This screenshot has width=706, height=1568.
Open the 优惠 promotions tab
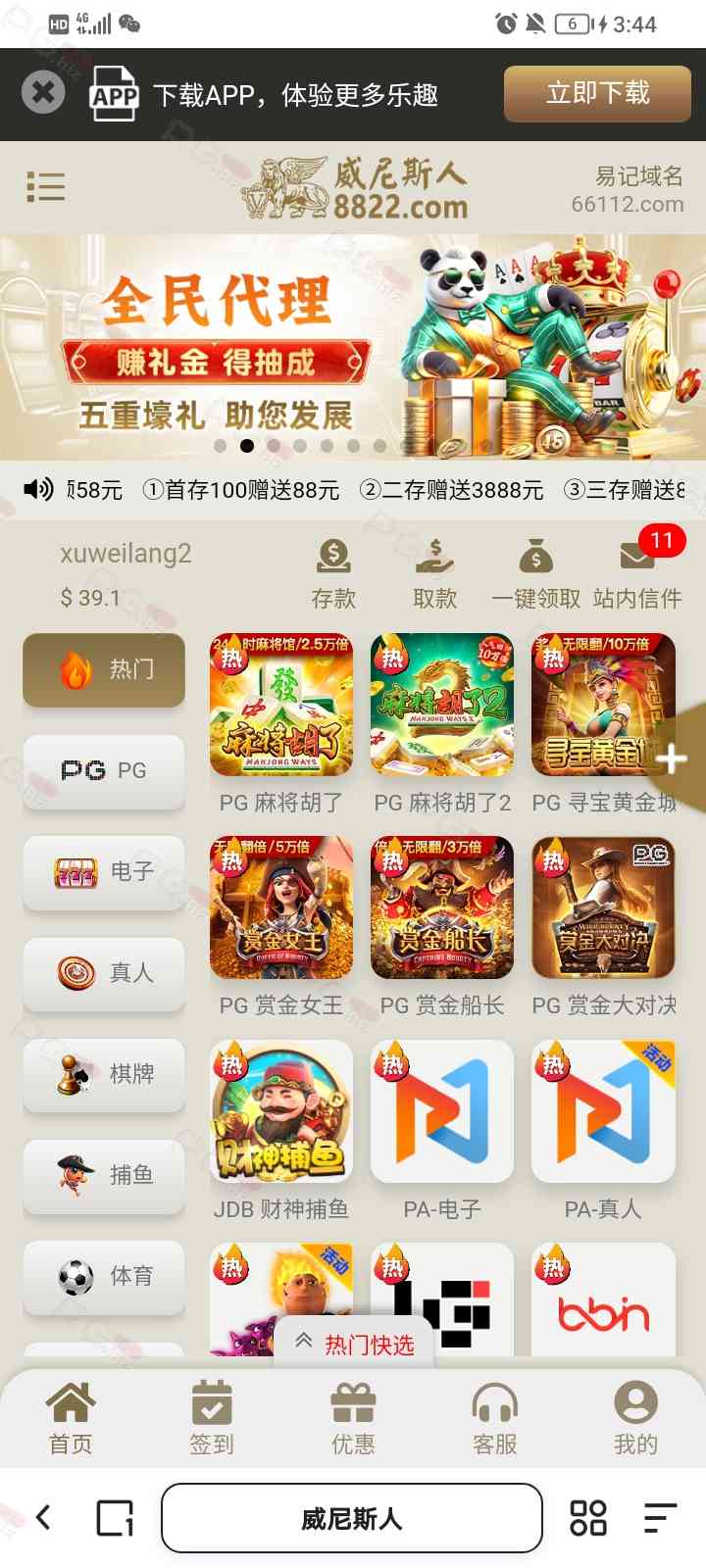(x=353, y=1418)
